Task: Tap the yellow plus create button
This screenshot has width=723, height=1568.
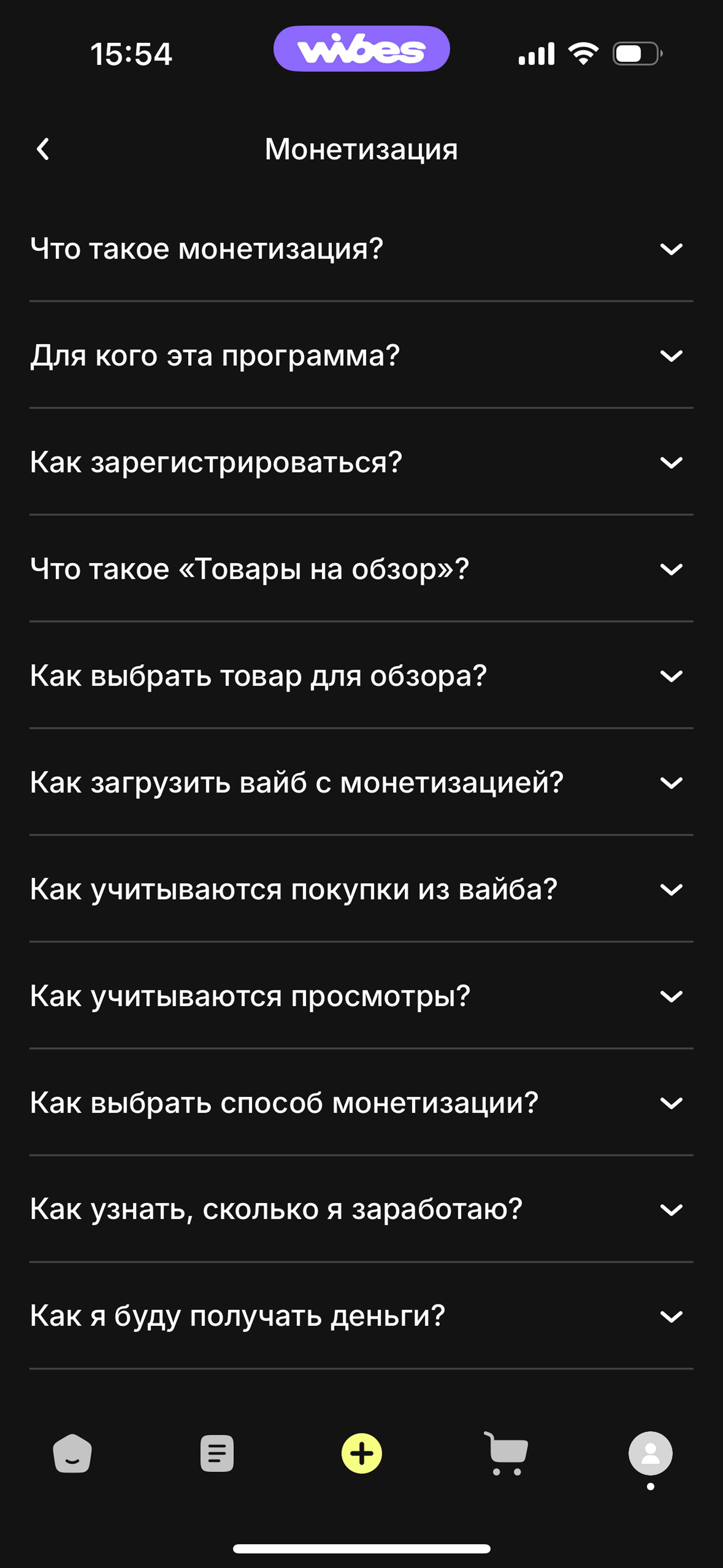Action: (361, 1454)
